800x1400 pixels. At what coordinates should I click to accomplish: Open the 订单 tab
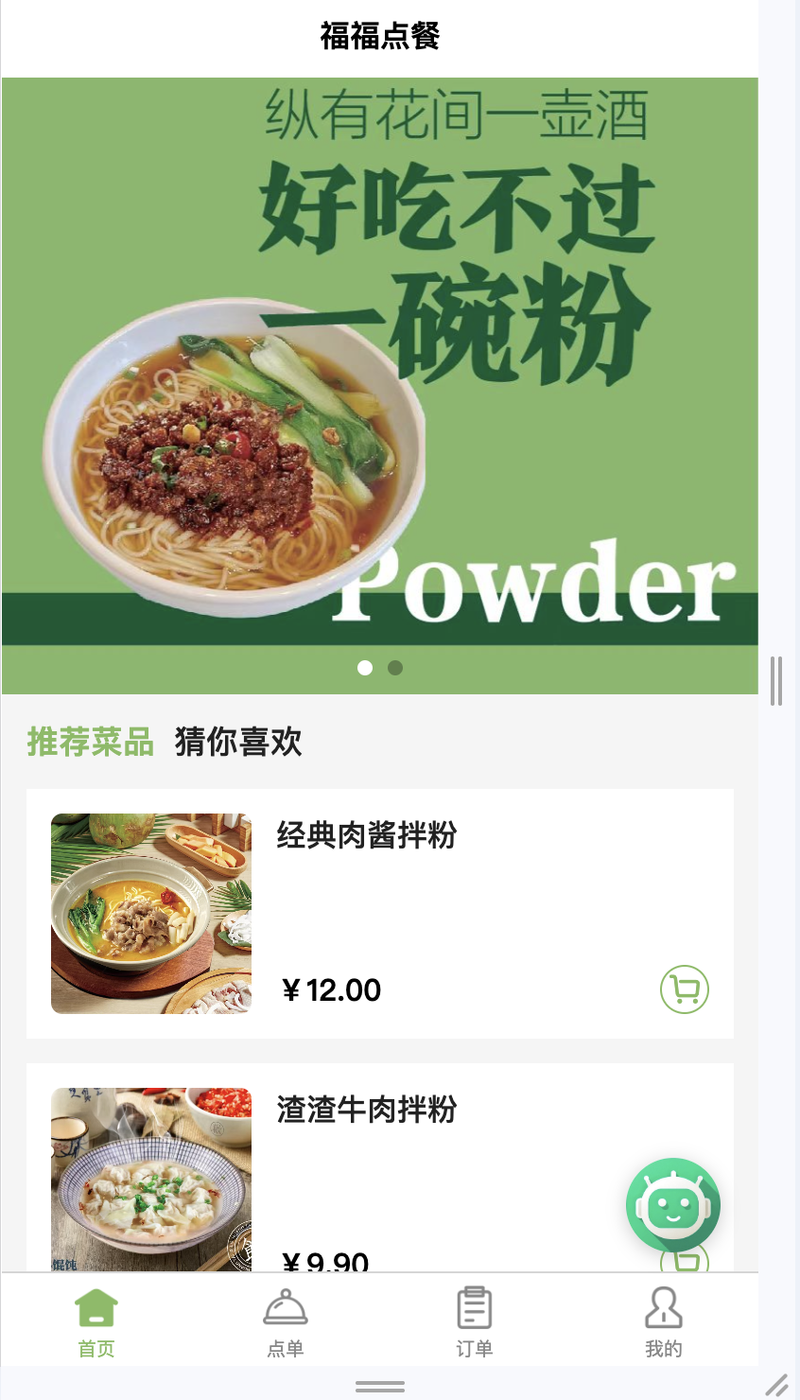click(474, 1321)
